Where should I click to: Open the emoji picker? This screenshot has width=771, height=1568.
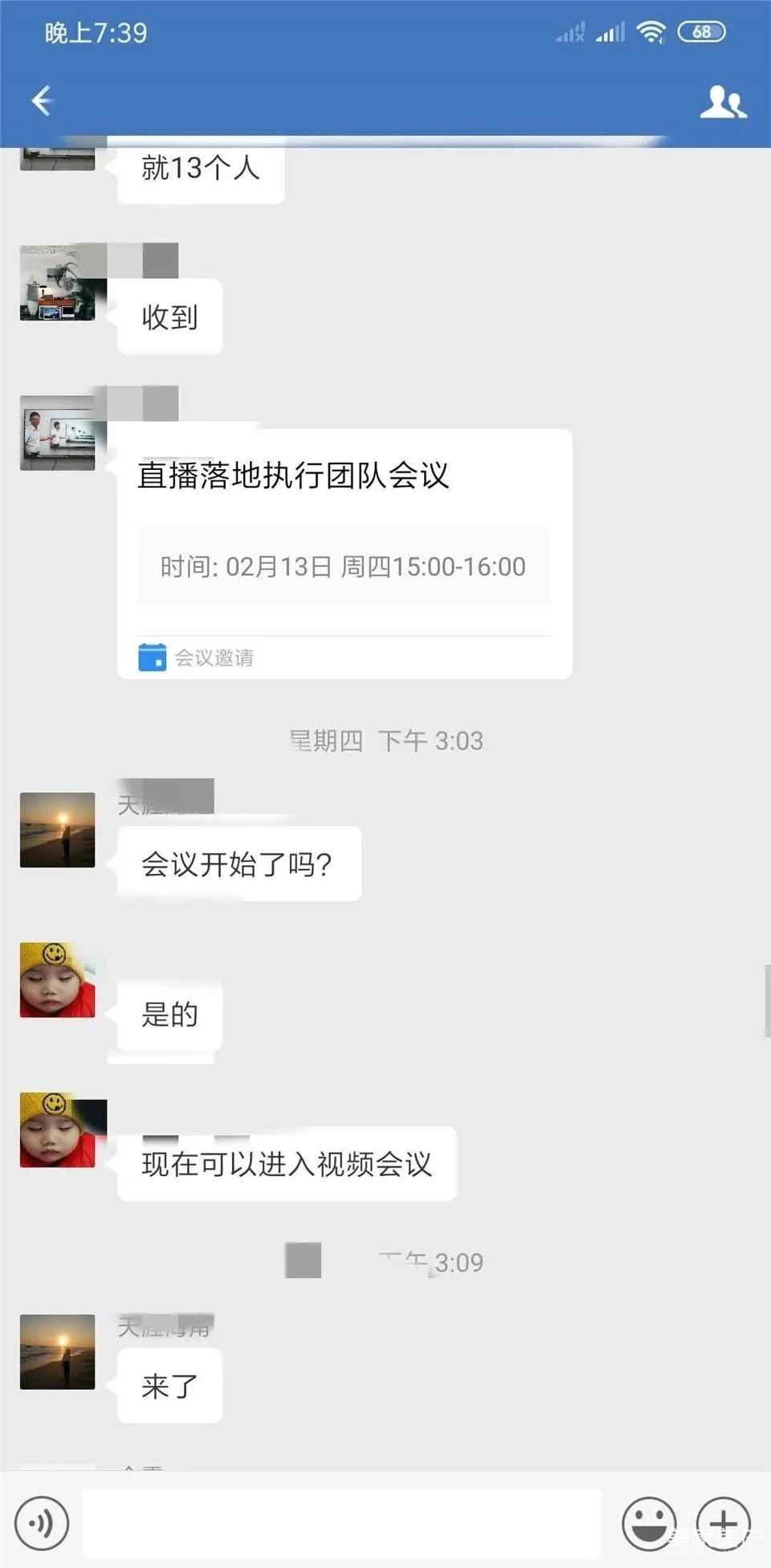coord(649,1523)
